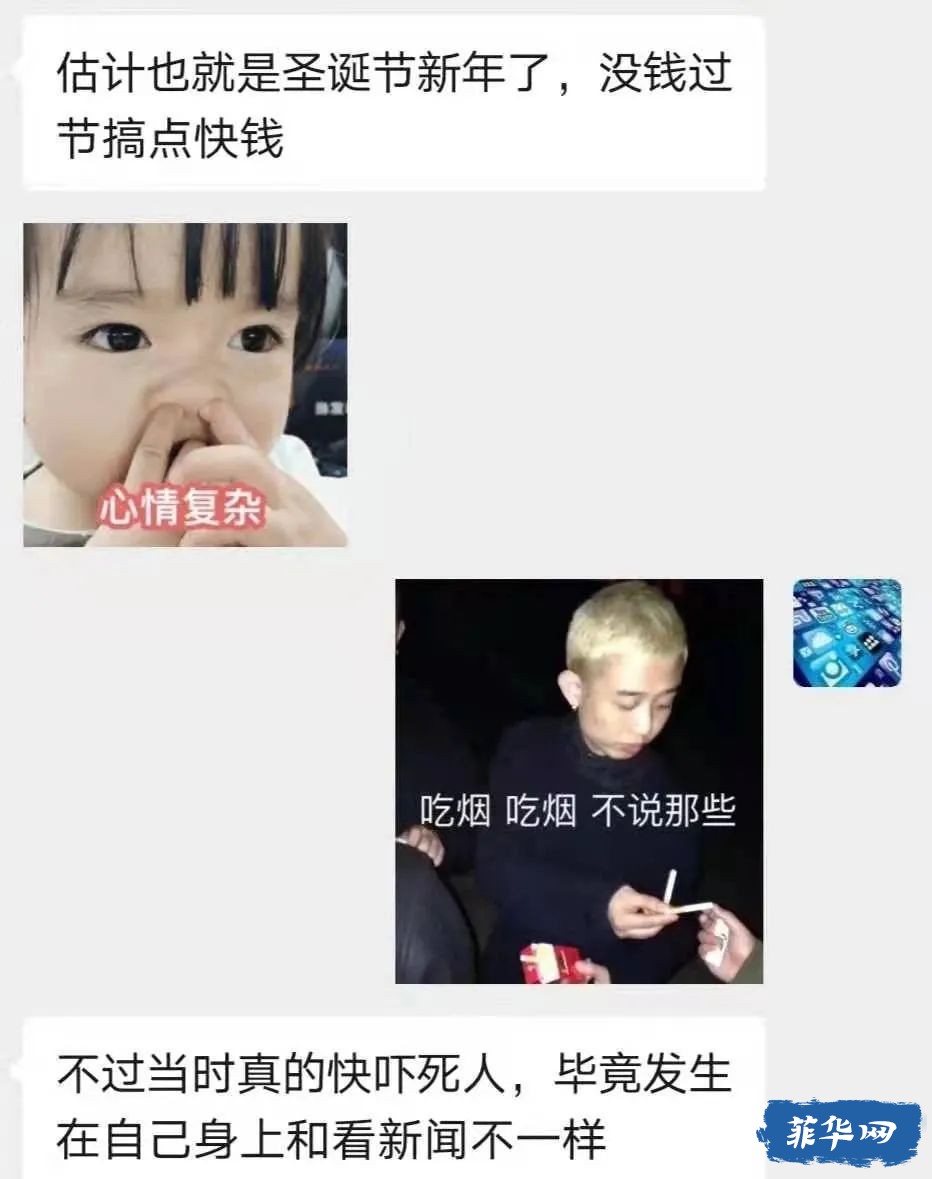Open the sender's avatar with app icons
Image resolution: width=932 pixels, height=1179 pixels.
847,633
